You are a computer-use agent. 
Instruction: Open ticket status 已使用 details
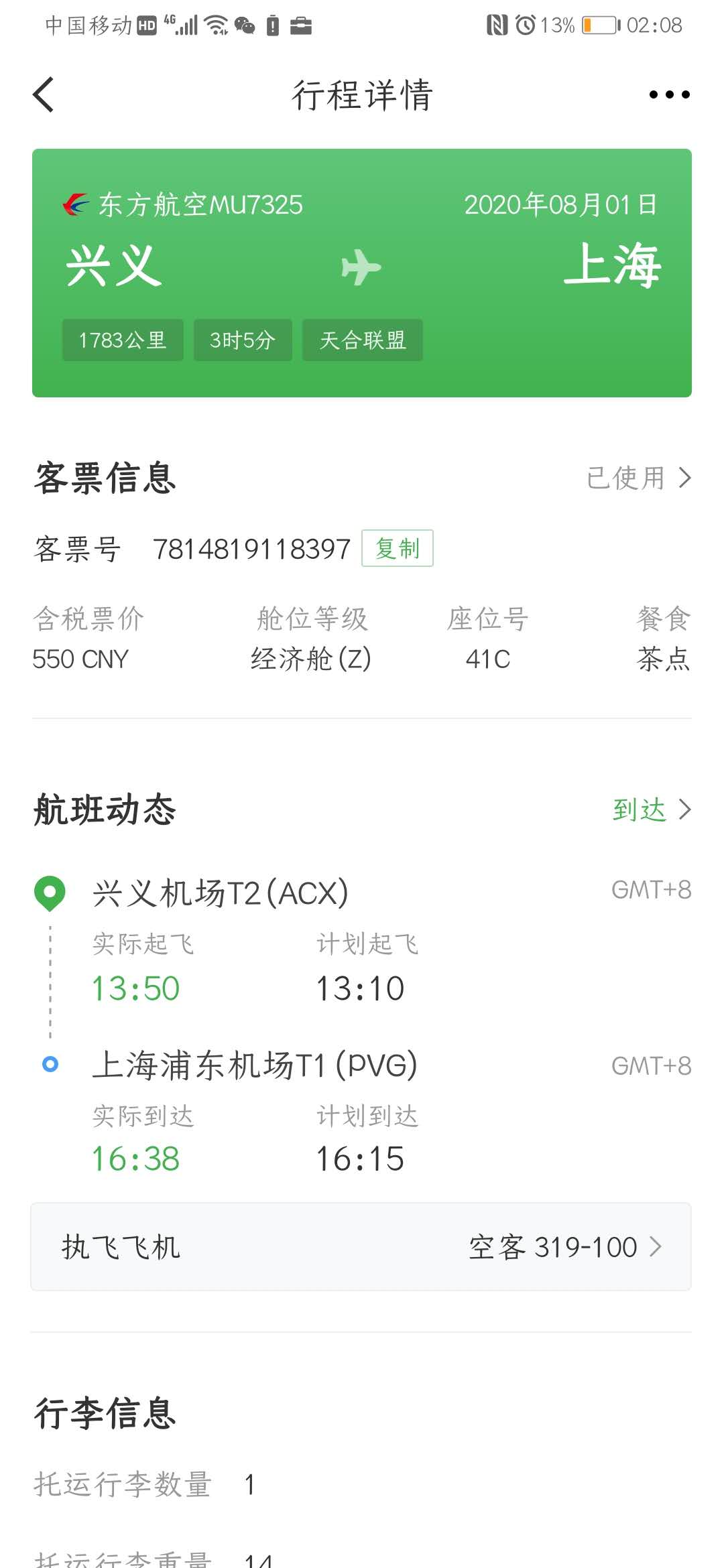(x=638, y=478)
